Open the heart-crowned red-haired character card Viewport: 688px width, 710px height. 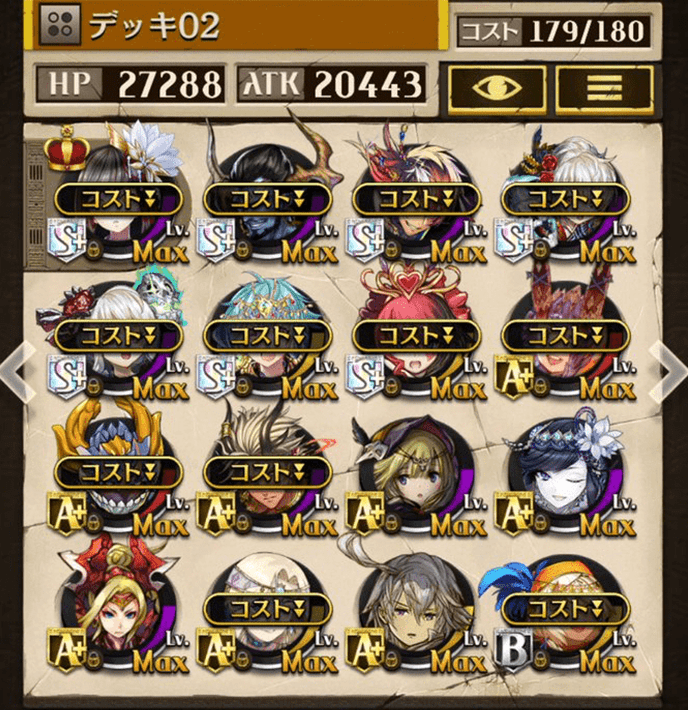click(415, 335)
